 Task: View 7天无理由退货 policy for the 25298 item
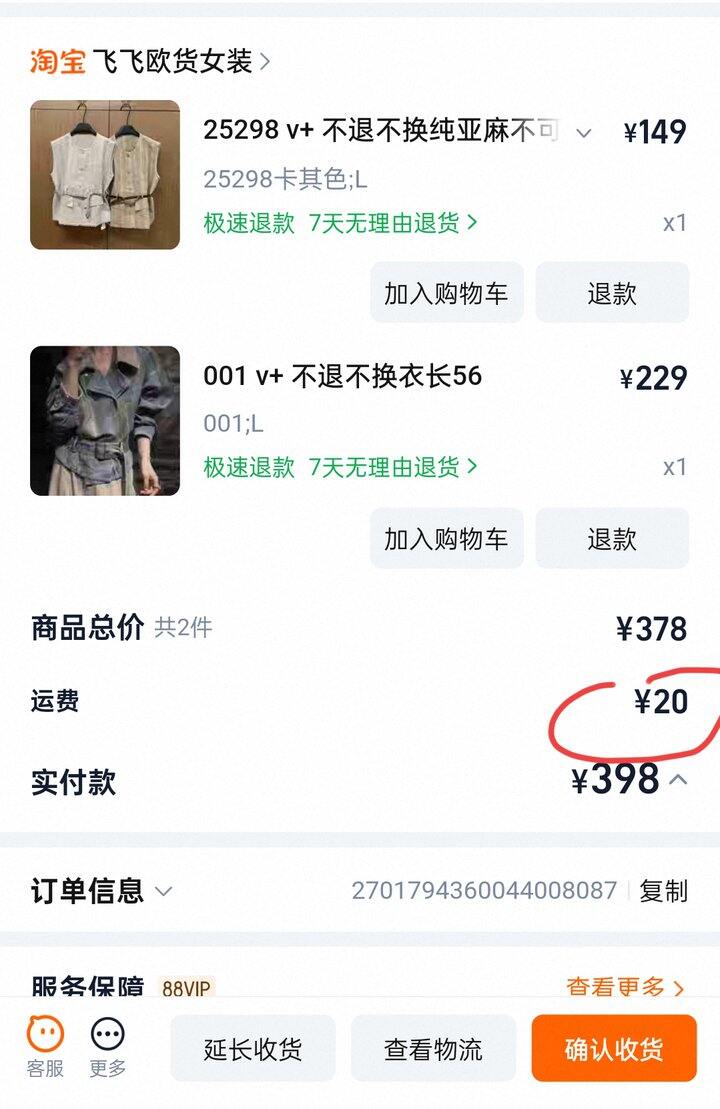coord(393,223)
